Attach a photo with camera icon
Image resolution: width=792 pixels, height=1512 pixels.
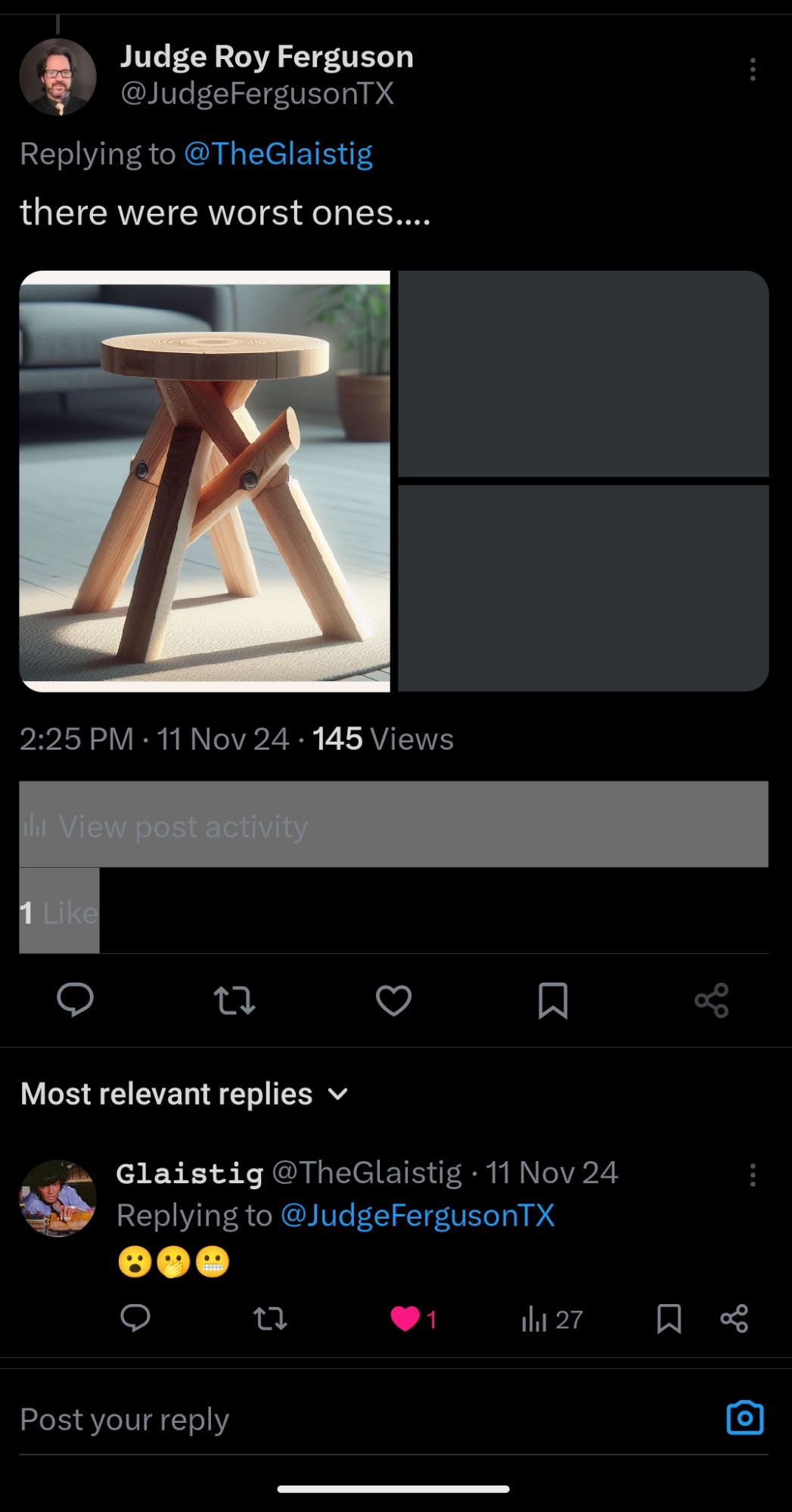(744, 1418)
